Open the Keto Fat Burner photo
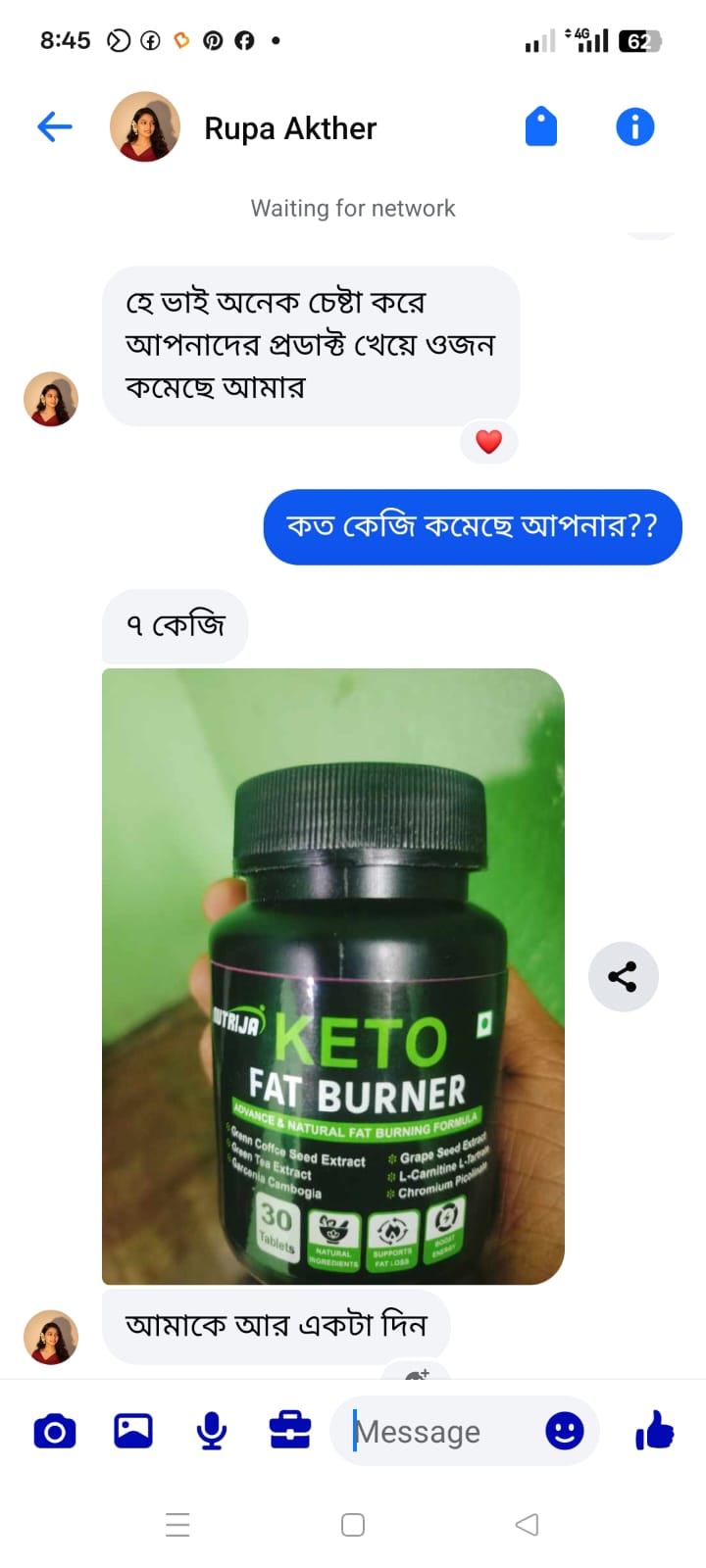 pos(333,975)
